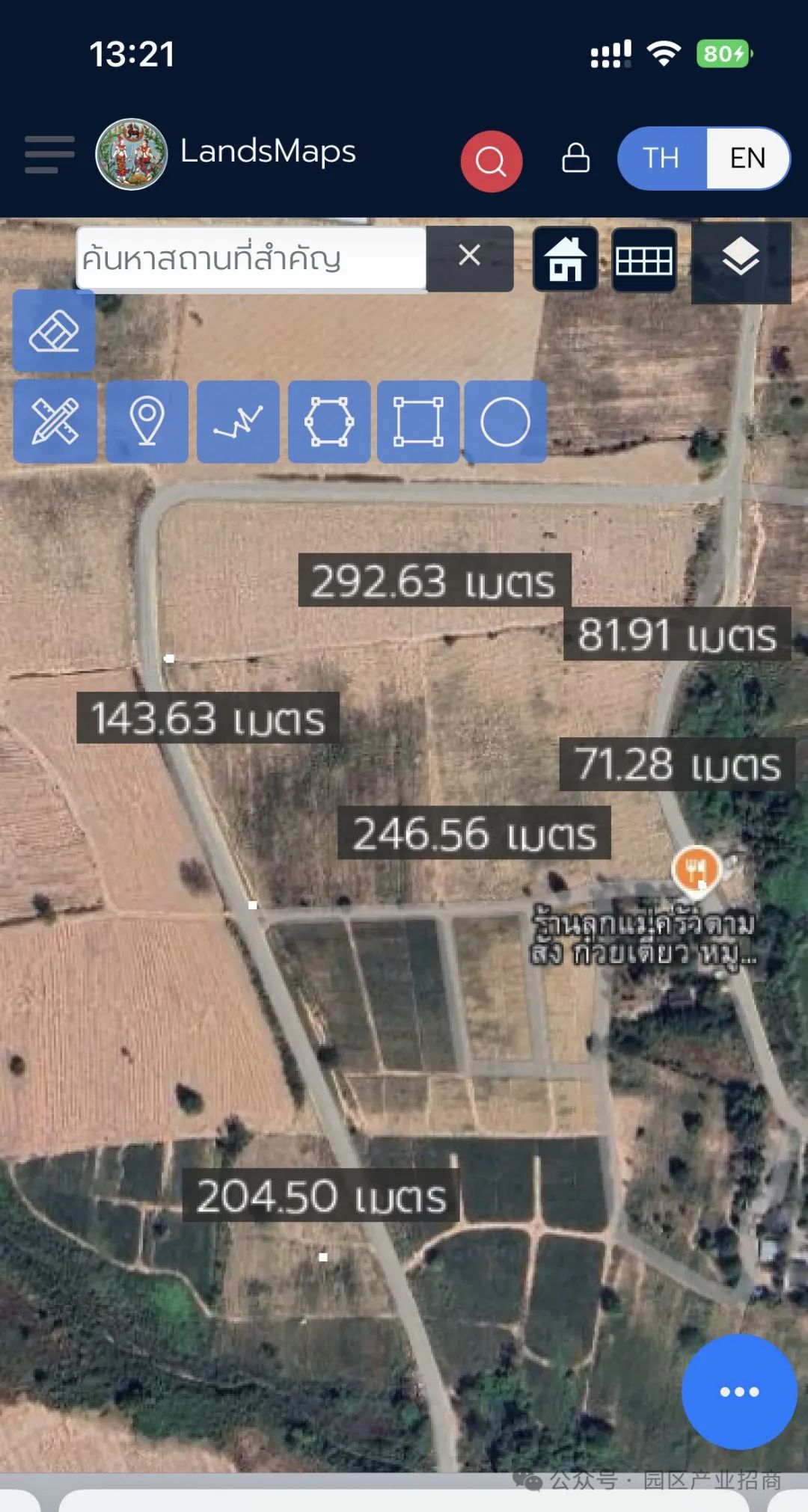The image size is (808, 1512).
Task: Clear the search field with X
Action: (470, 258)
